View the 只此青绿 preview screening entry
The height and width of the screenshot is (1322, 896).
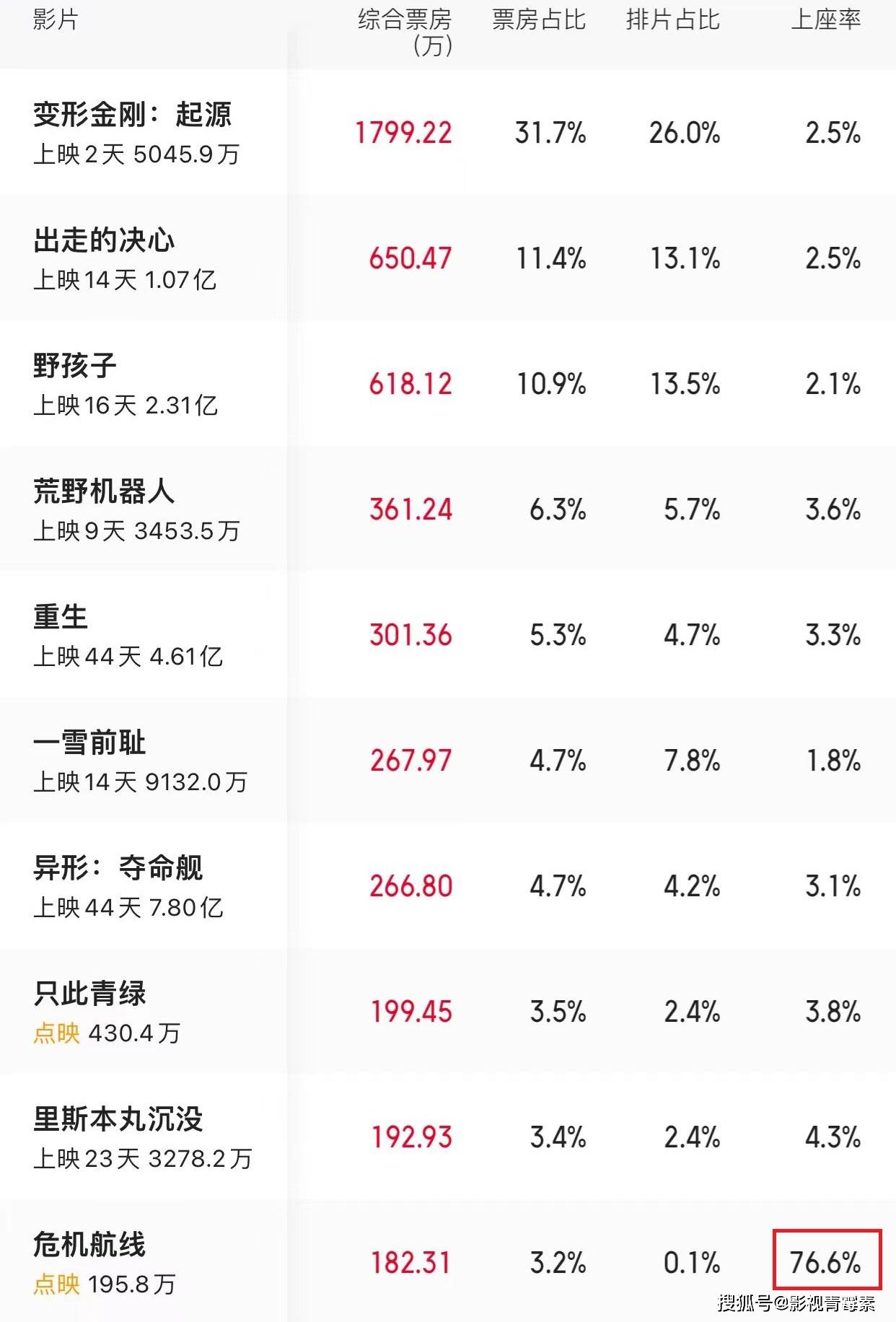click(x=90, y=994)
